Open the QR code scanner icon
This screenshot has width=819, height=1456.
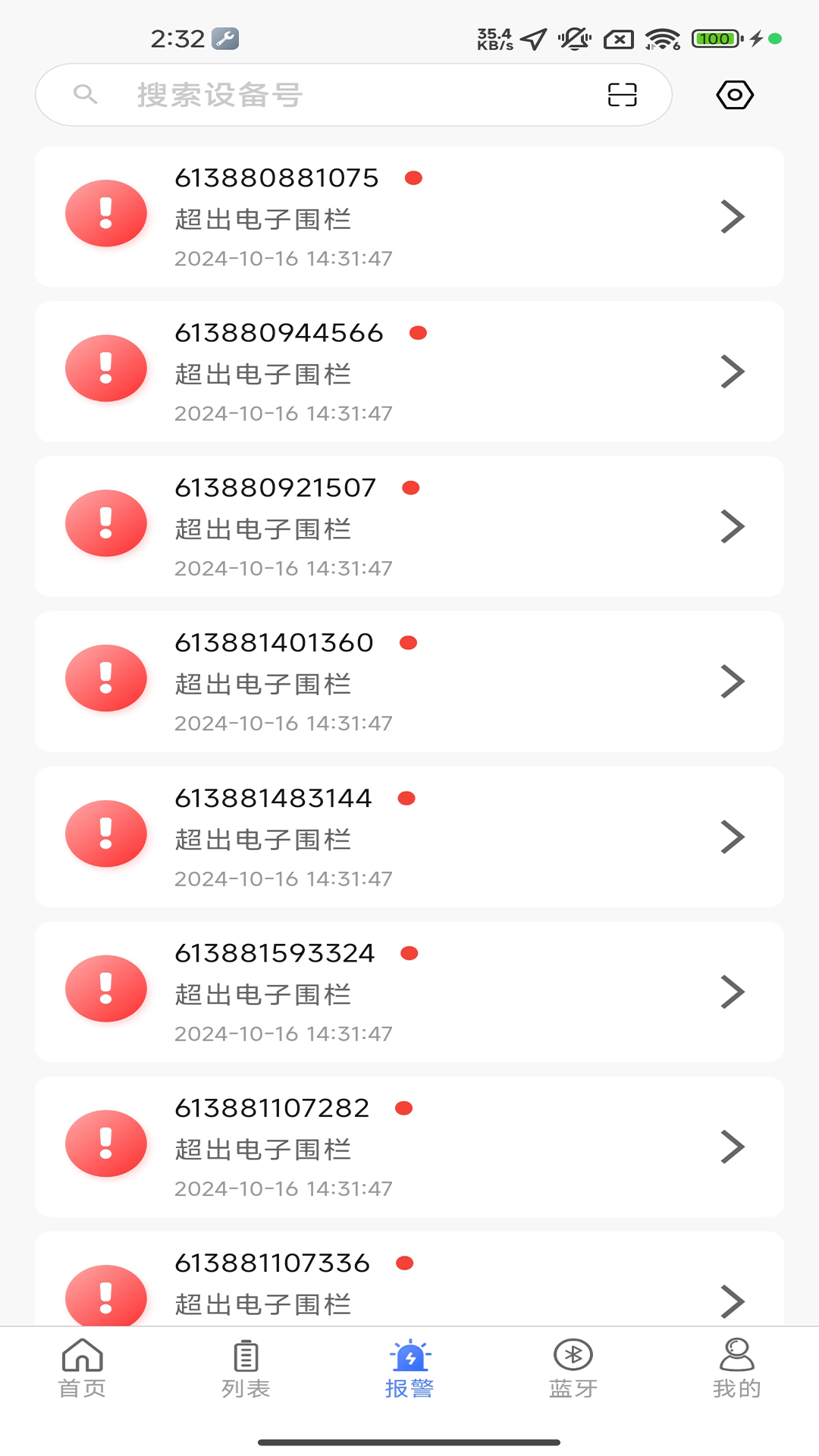coord(622,95)
